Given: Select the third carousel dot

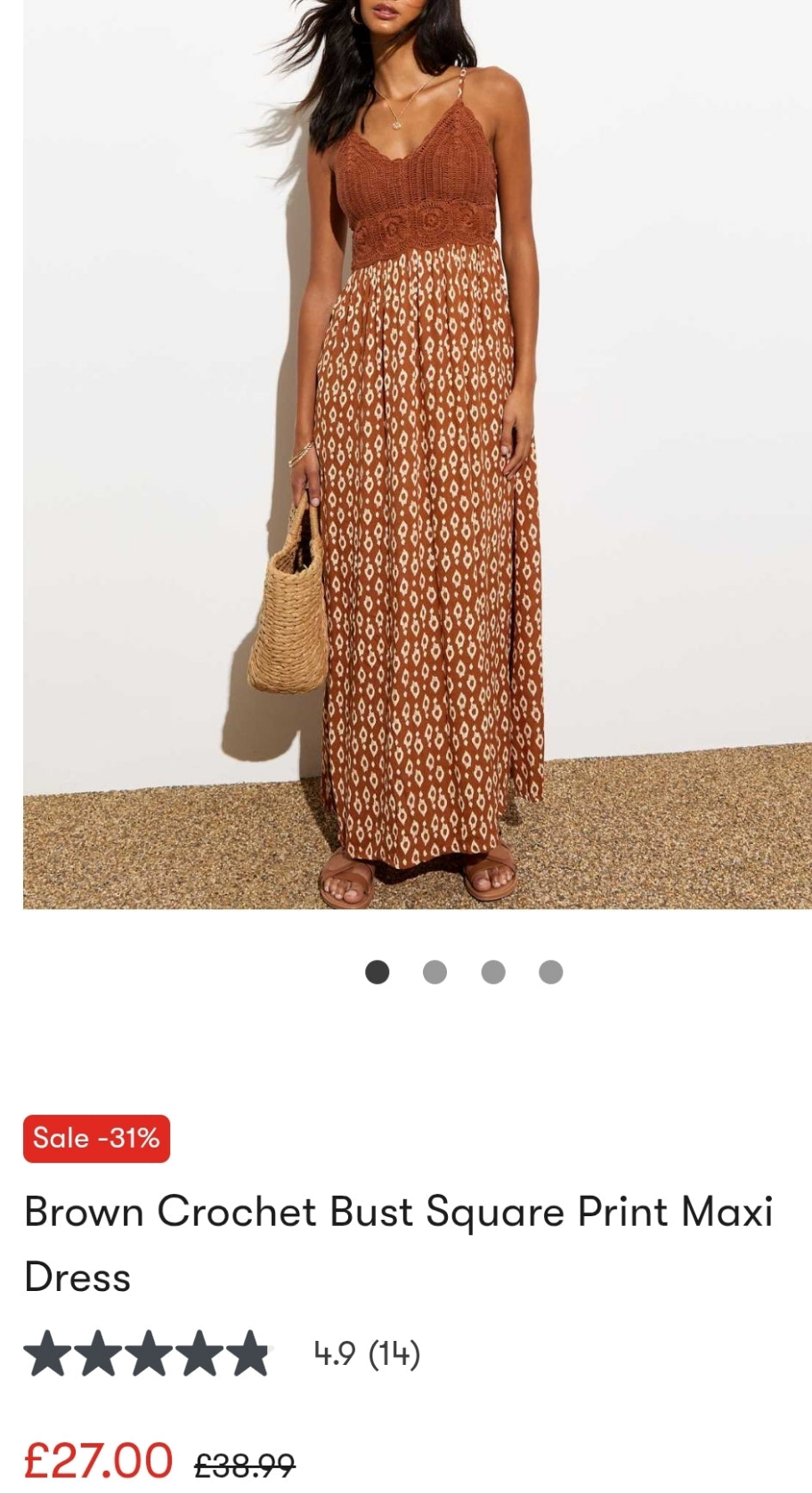Looking at the screenshot, I should pos(493,971).
